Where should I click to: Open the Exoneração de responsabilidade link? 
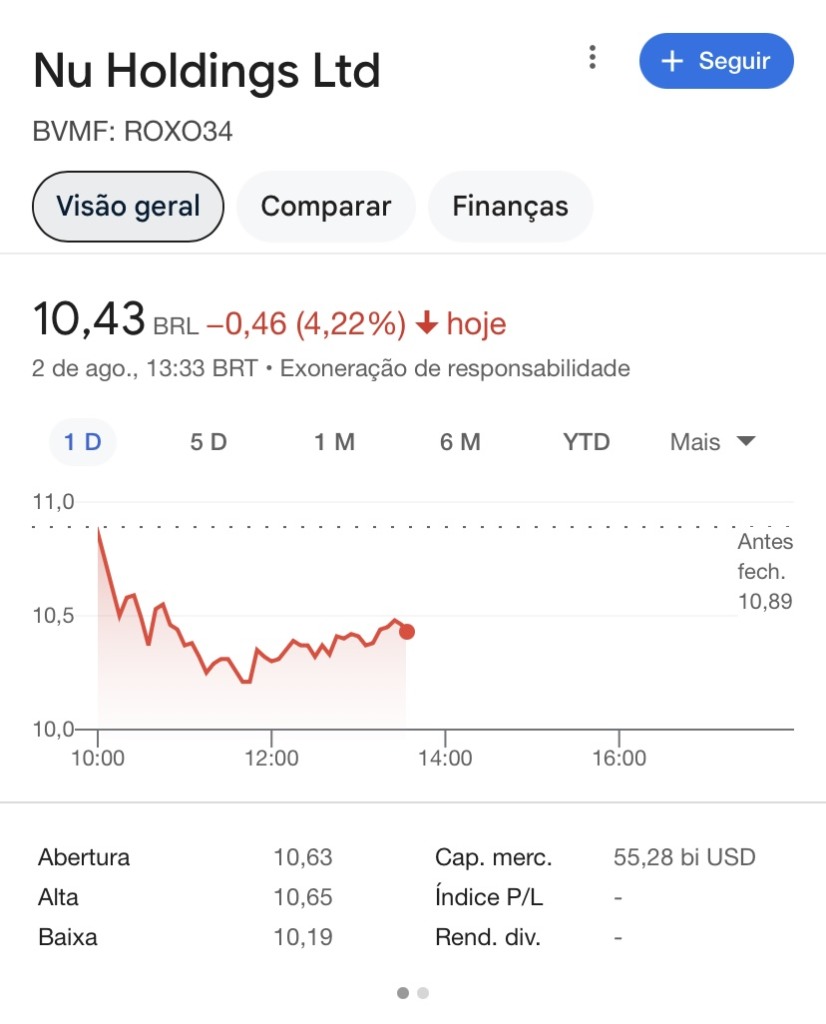(455, 368)
